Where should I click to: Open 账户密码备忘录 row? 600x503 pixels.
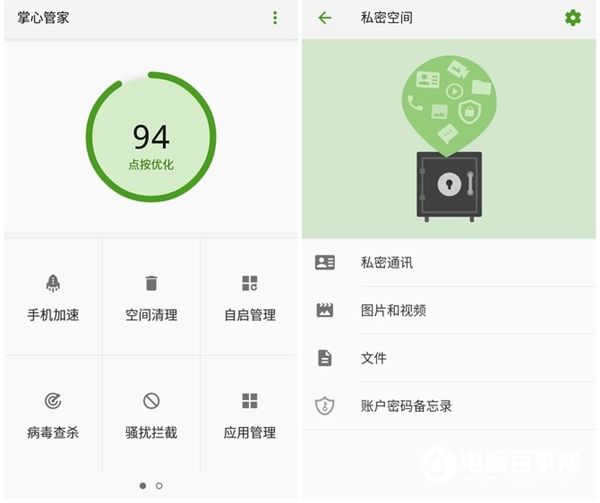click(450, 406)
